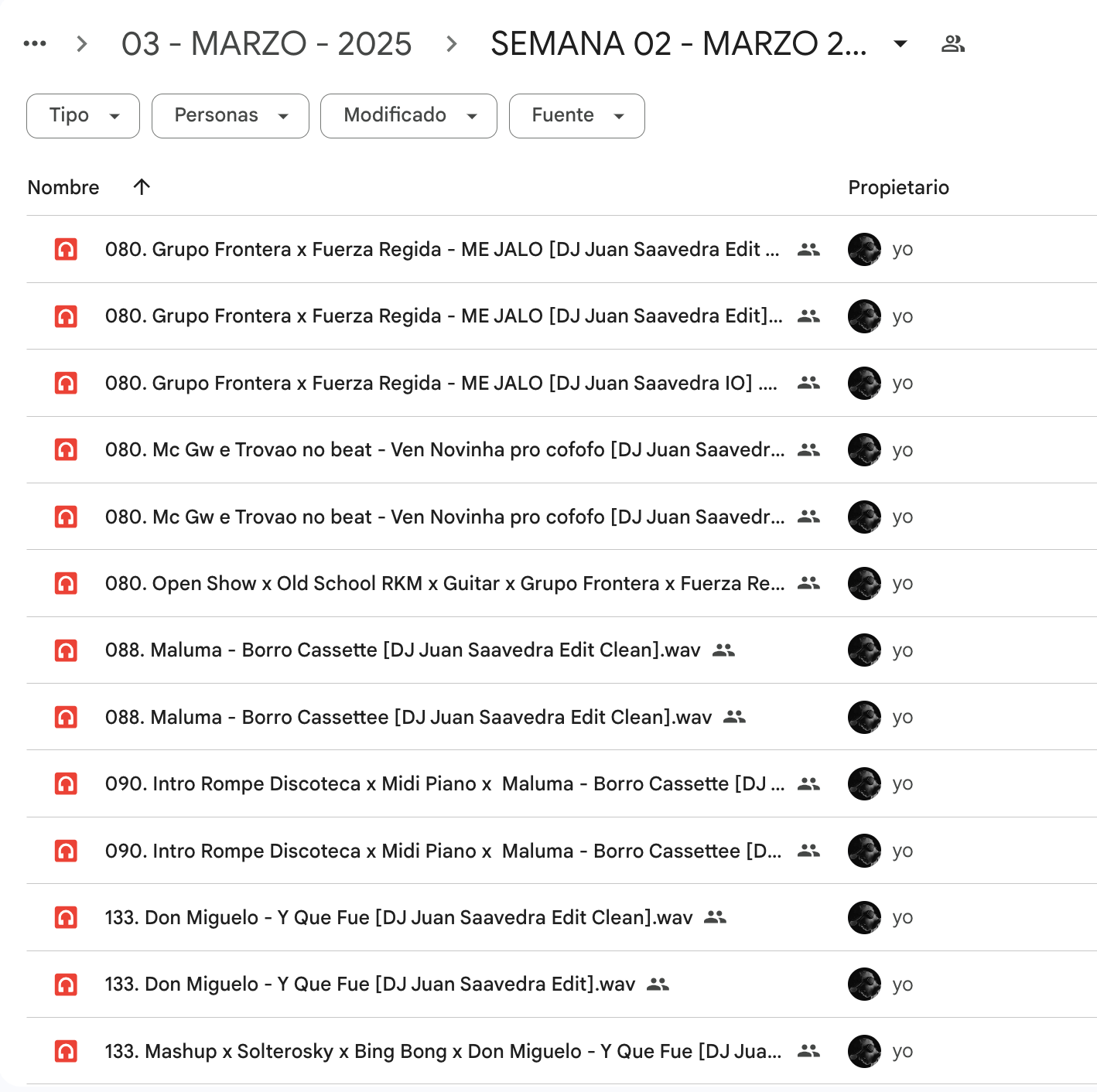Image resolution: width=1097 pixels, height=1092 pixels.
Task: Open 088. Maluma - Borro Cassette Edit Clean.wav
Action: point(402,650)
